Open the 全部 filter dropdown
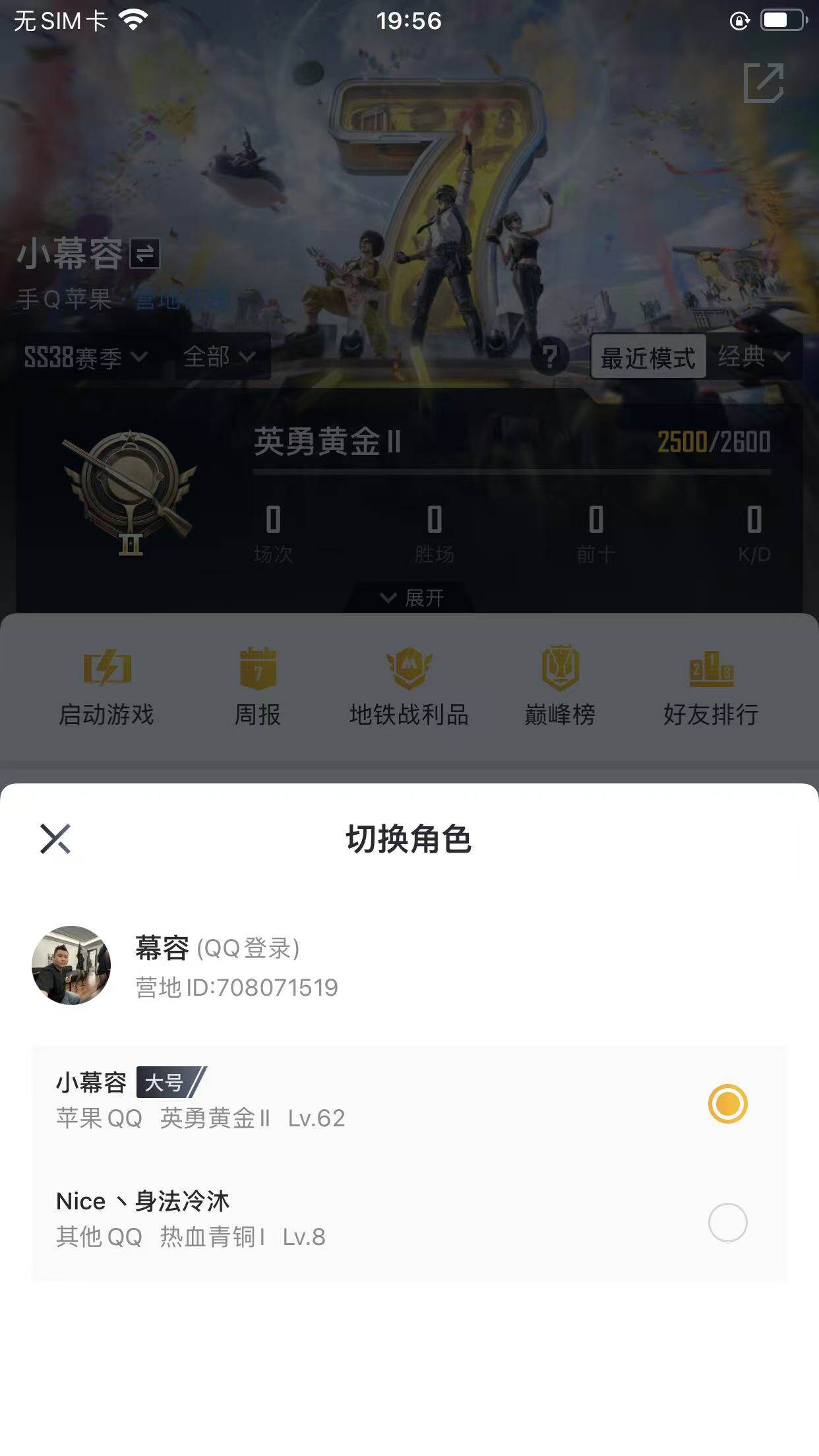819x1456 pixels. (218, 357)
